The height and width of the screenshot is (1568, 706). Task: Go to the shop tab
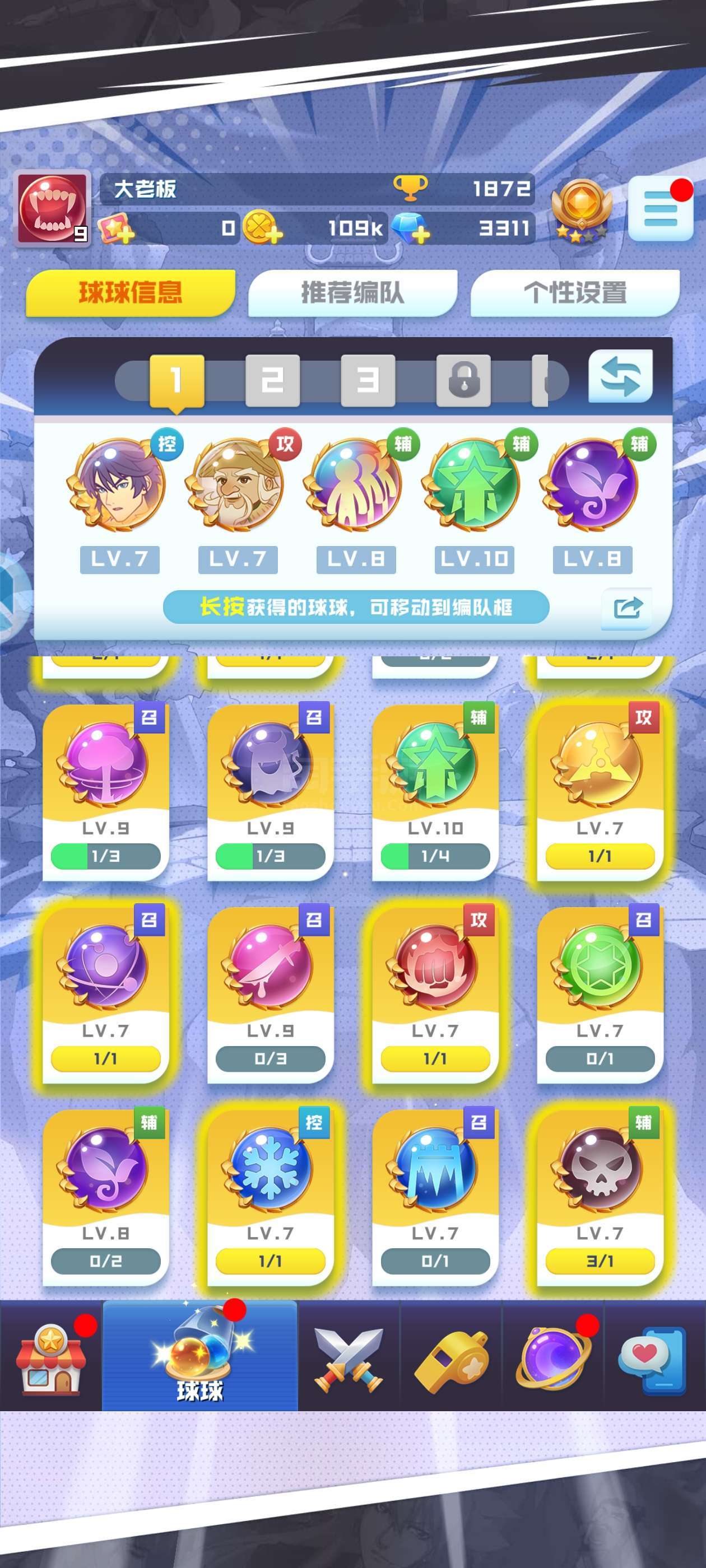click(x=51, y=1356)
